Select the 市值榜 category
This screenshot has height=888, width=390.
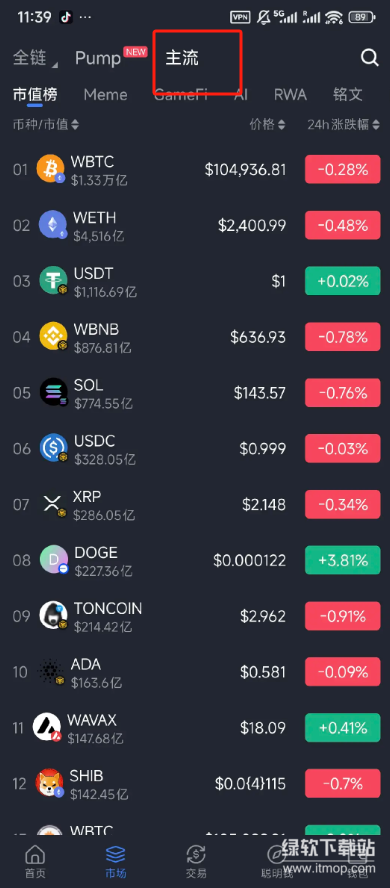tap(35, 95)
